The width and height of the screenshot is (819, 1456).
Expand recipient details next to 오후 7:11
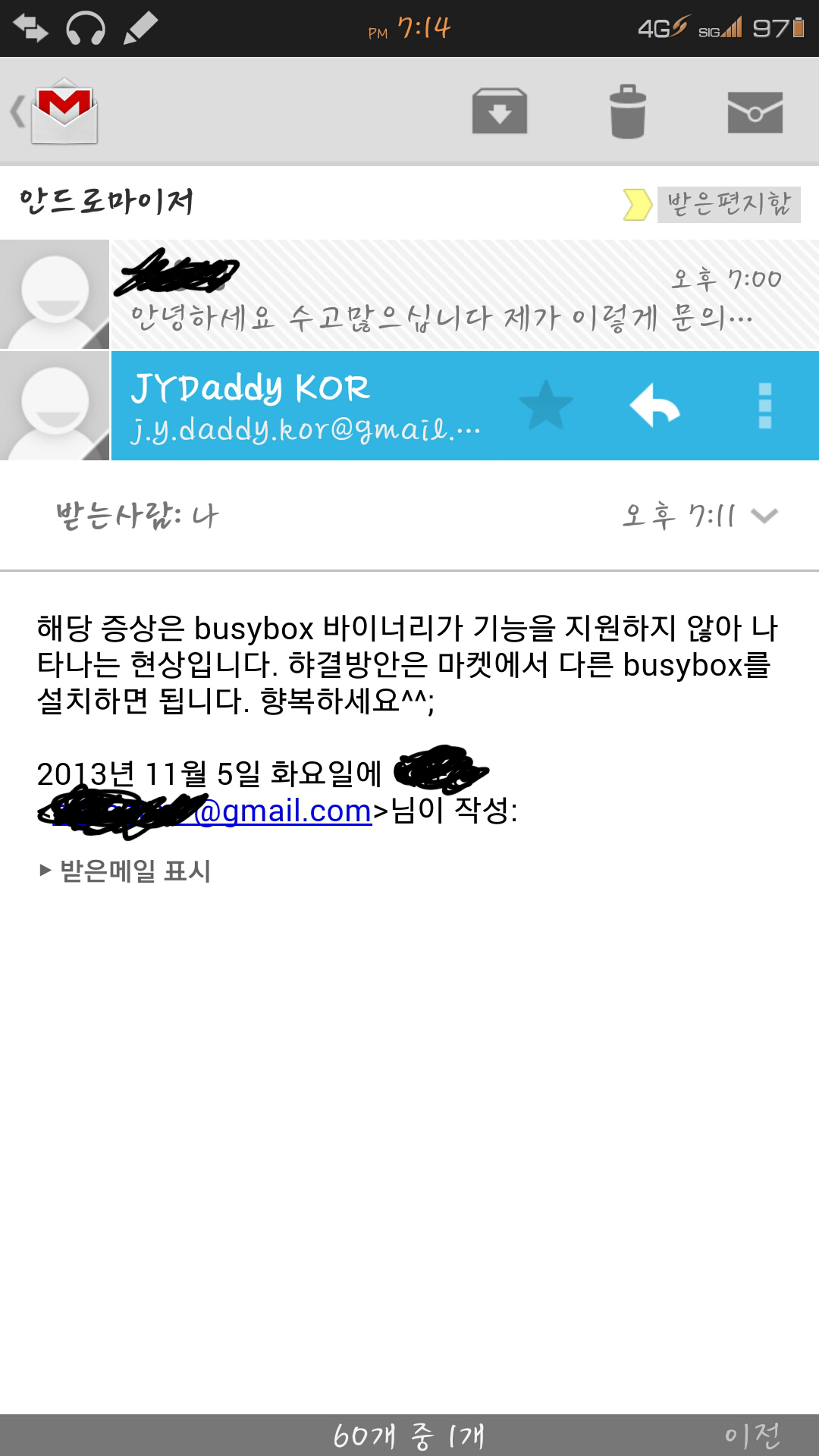(764, 516)
